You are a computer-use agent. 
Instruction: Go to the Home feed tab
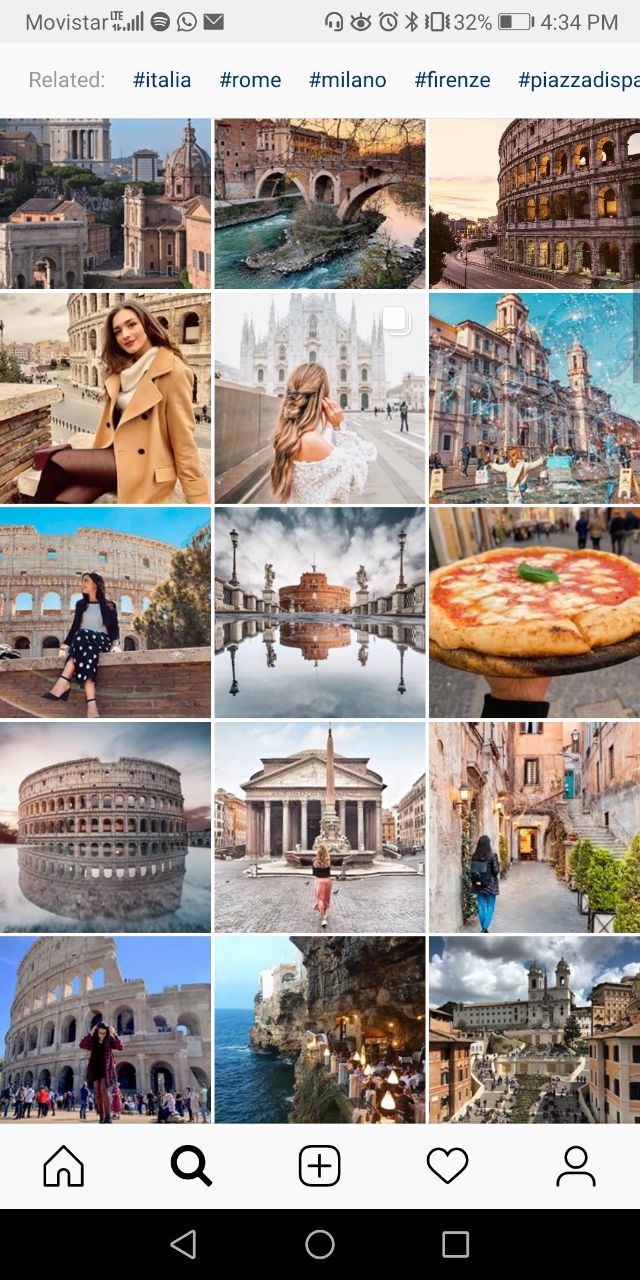click(64, 1166)
